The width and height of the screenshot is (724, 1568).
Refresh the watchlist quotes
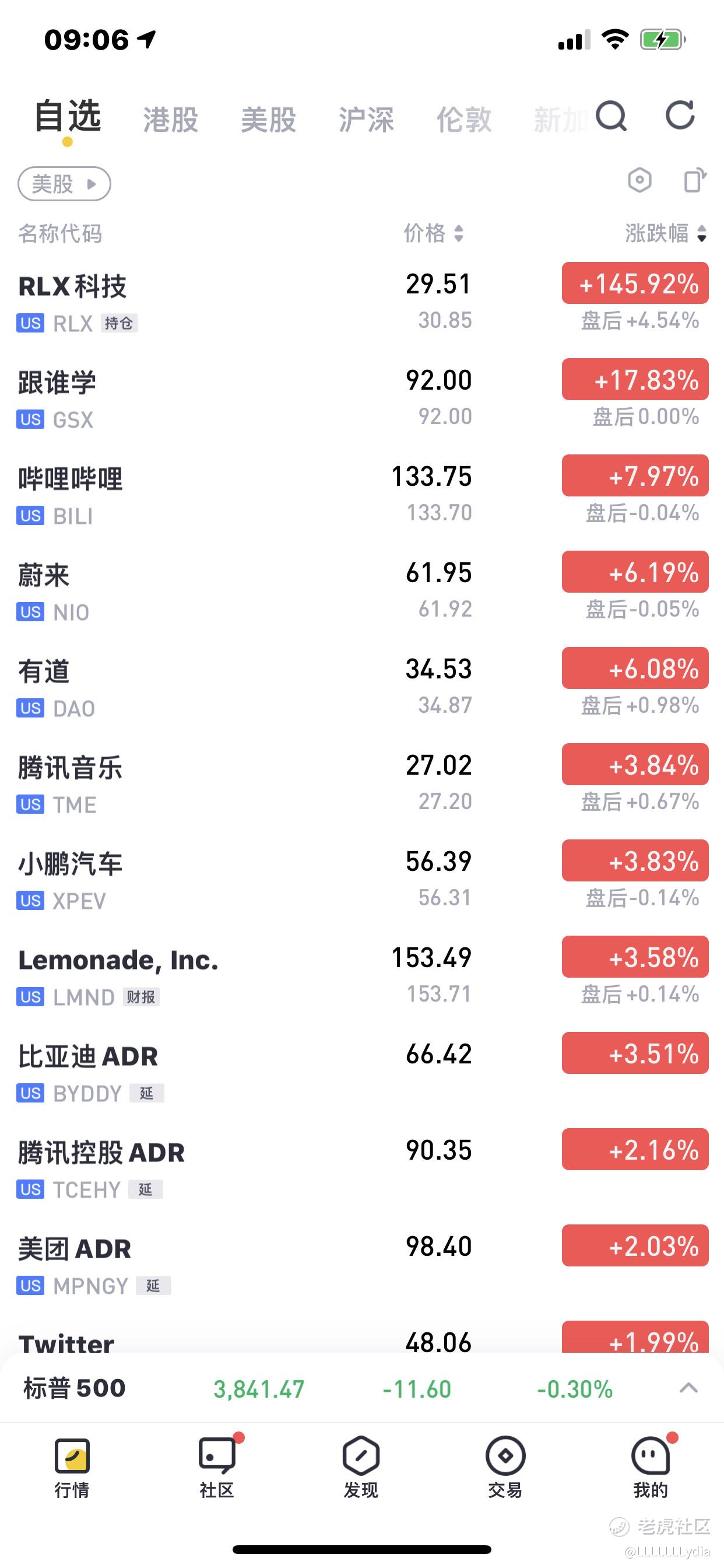pyautogui.click(x=680, y=115)
